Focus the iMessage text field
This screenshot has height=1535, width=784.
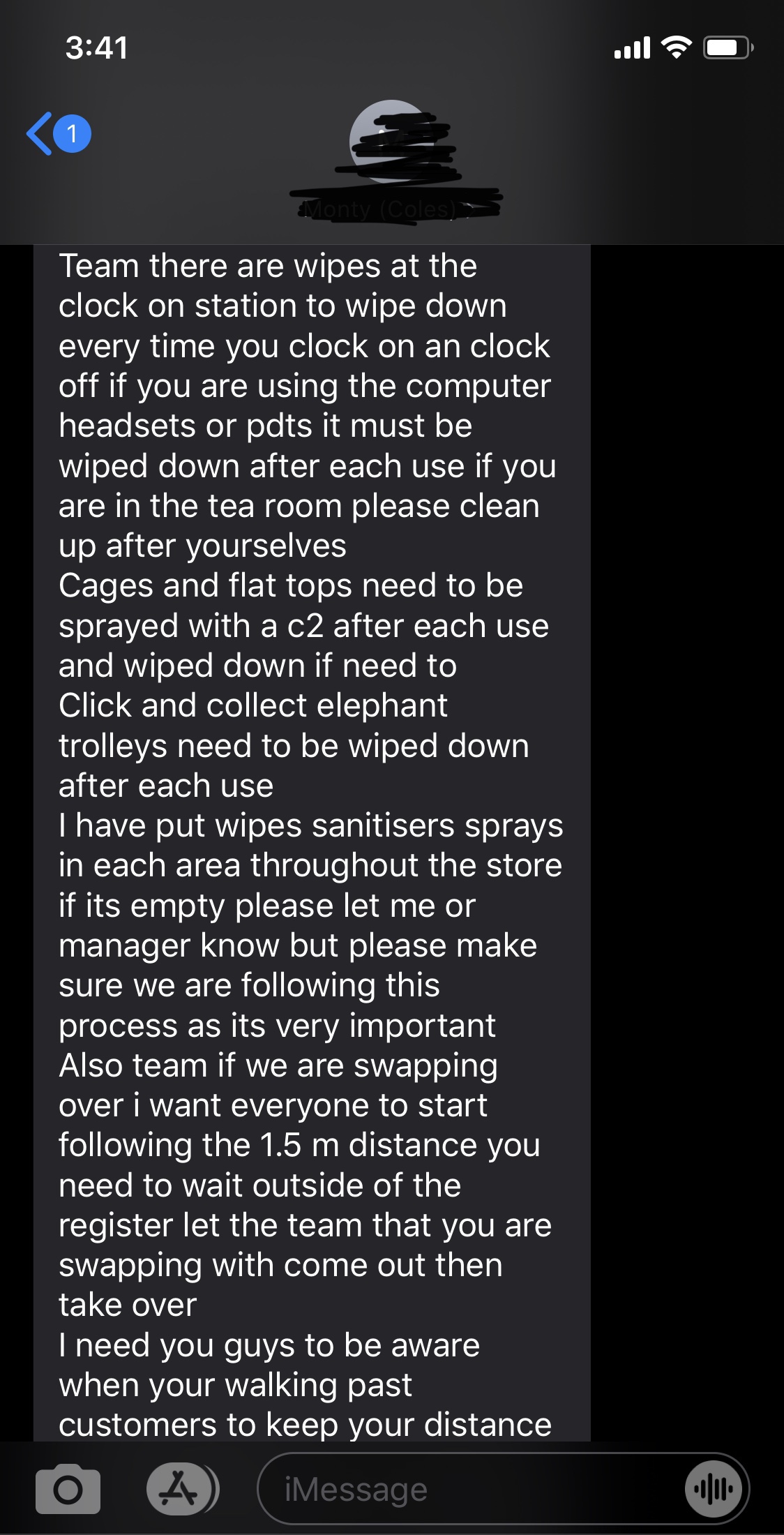tap(467, 1490)
